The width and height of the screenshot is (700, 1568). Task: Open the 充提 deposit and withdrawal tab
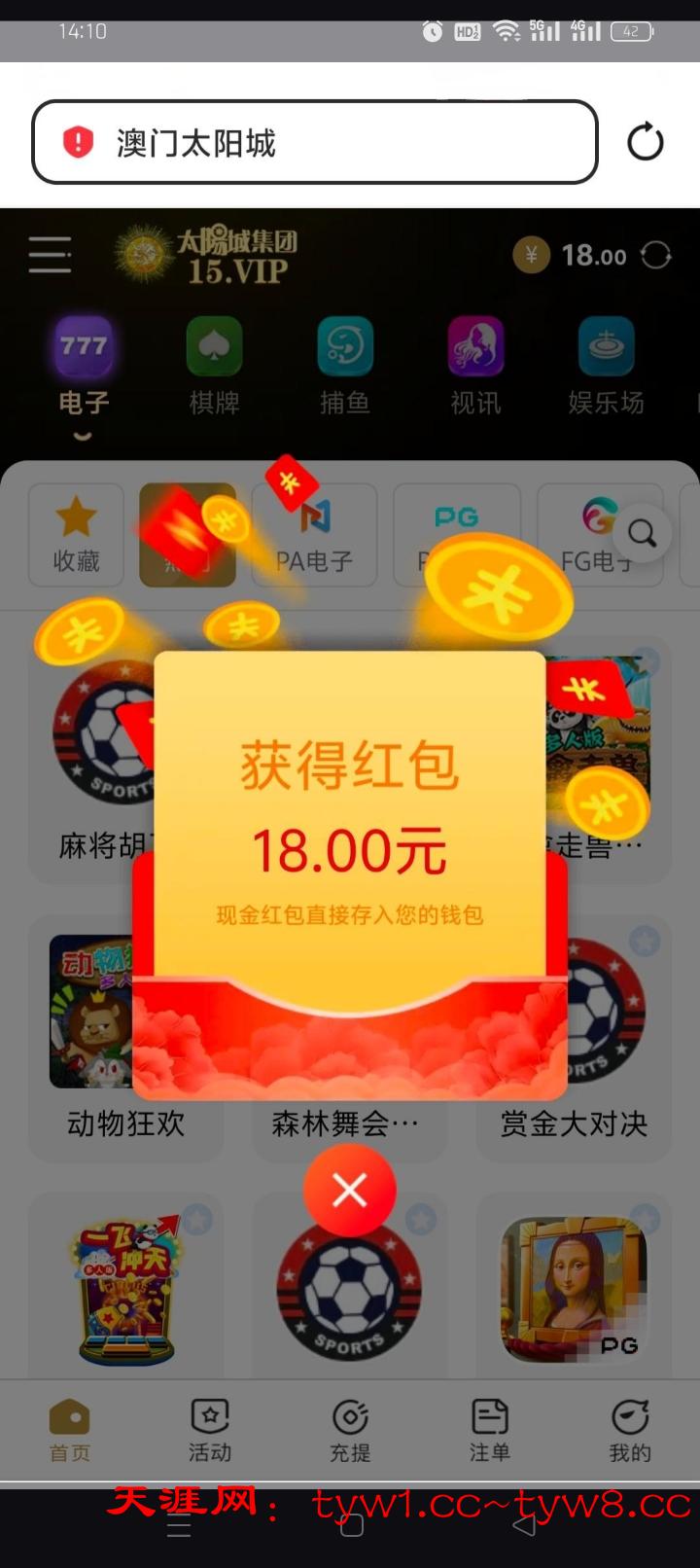[350, 1430]
